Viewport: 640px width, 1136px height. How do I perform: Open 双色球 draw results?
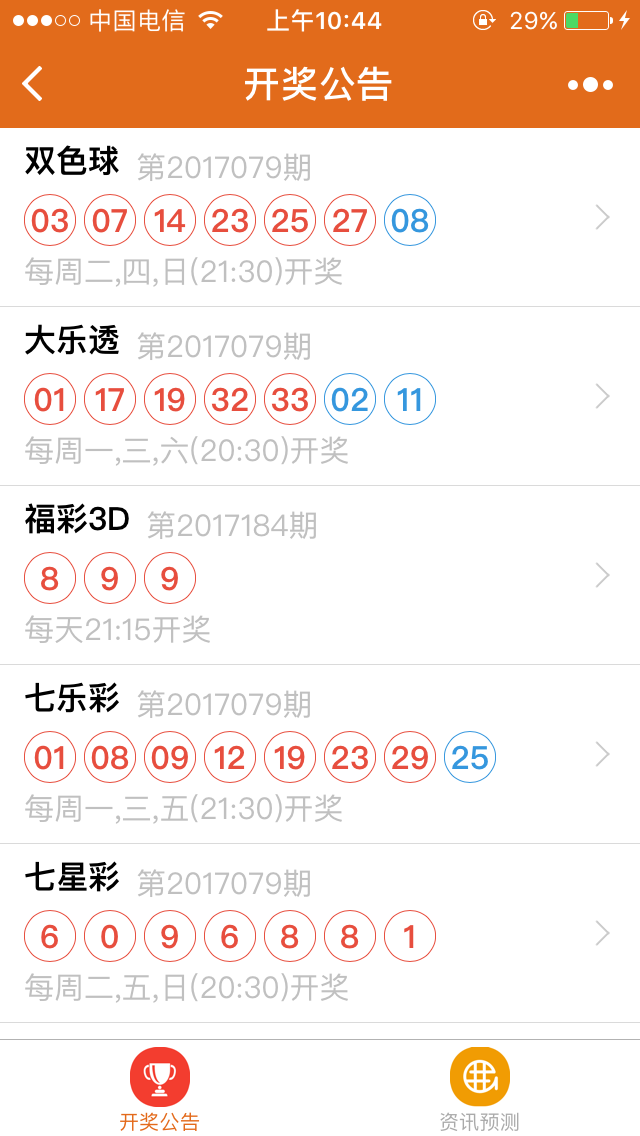(320, 217)
